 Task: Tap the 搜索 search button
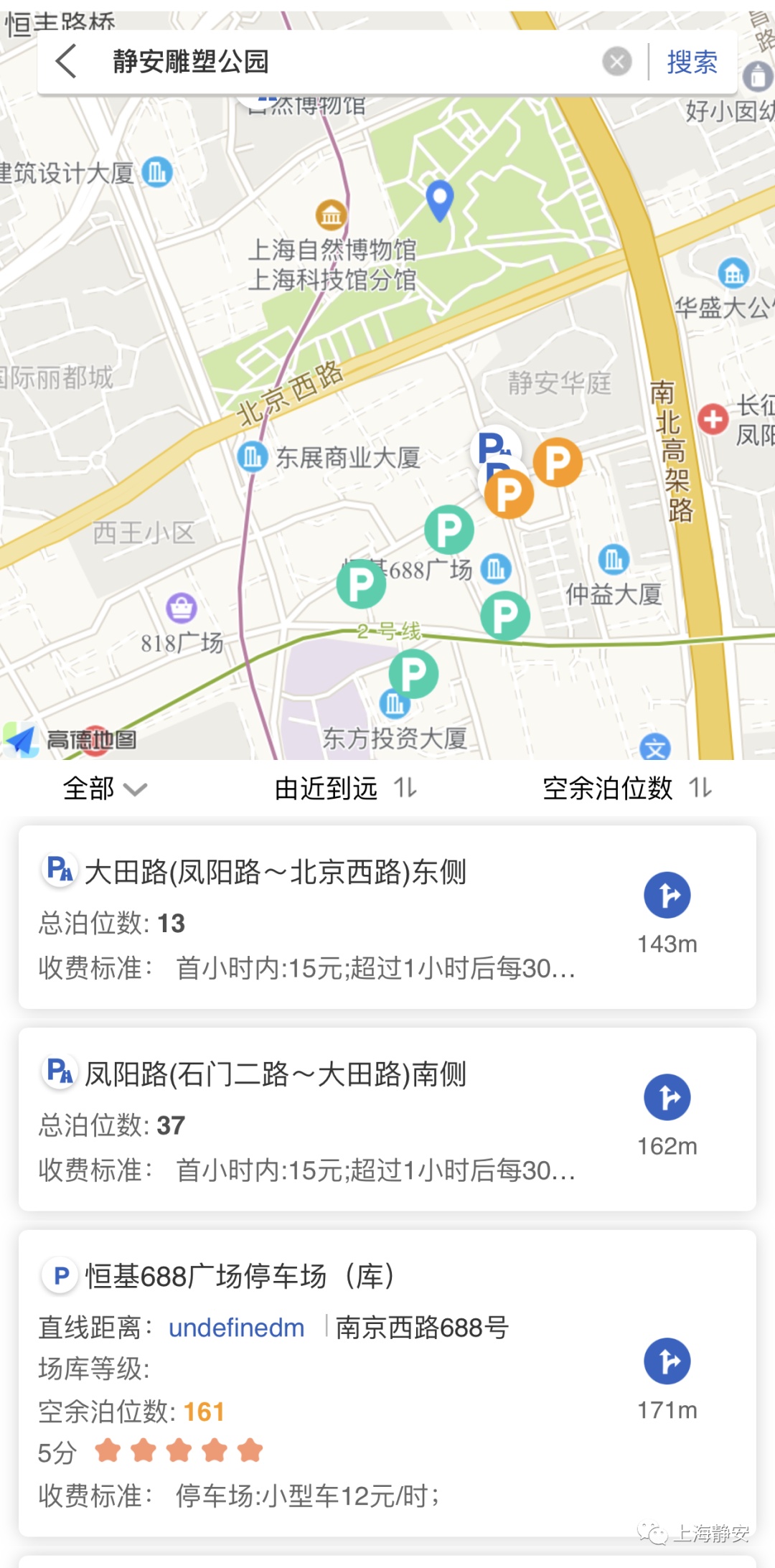pos(692,62)
